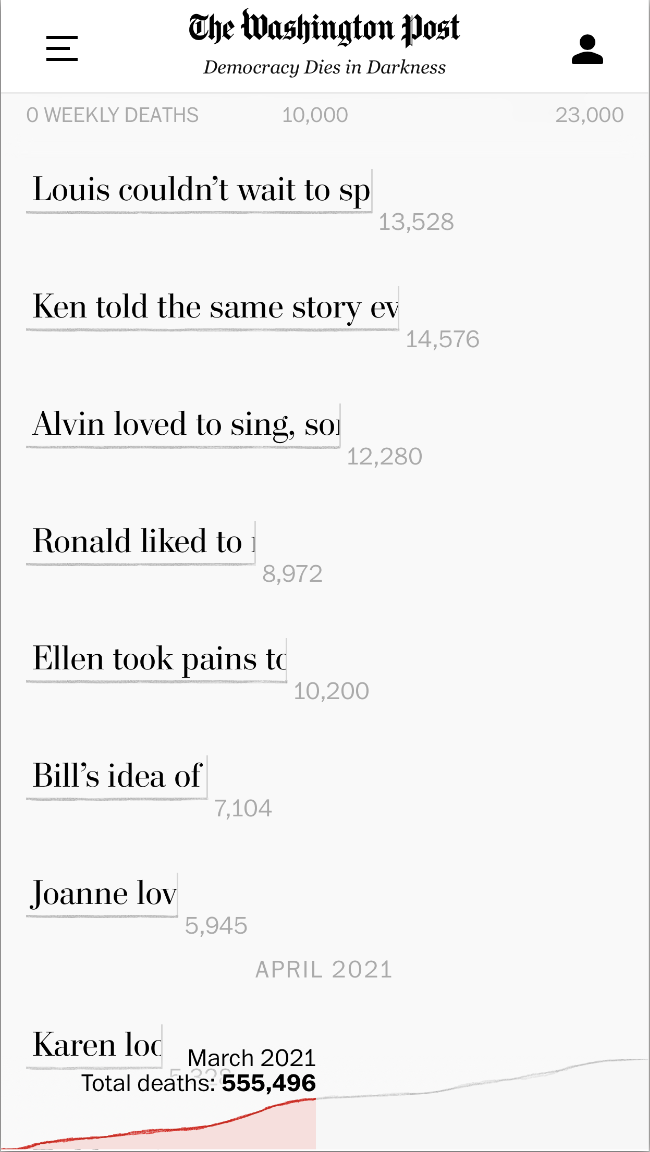This screenshot has height=1152, width=650.
Task: Tap Joanne's story bar
Action: pos(102,895)
